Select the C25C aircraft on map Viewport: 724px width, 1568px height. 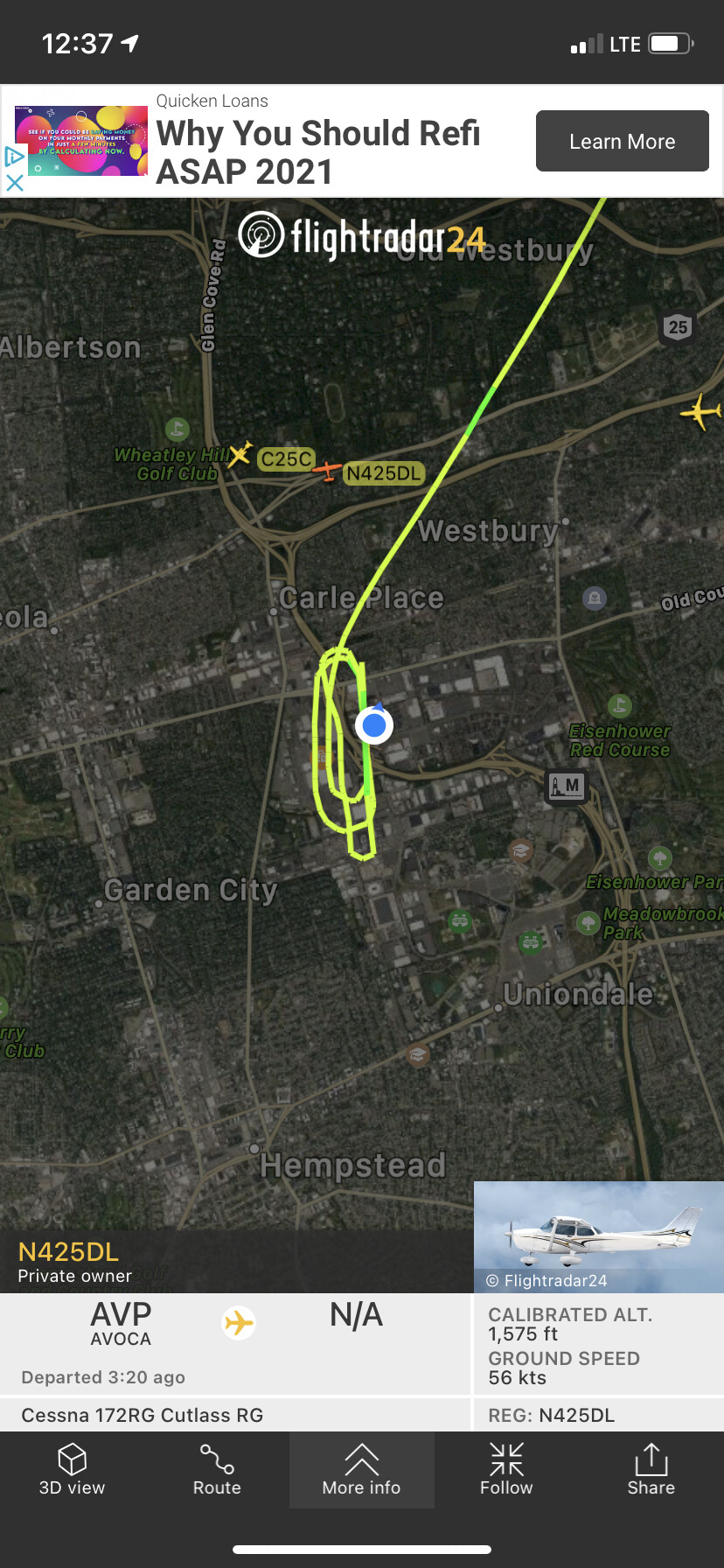click(x=240, y=454)
